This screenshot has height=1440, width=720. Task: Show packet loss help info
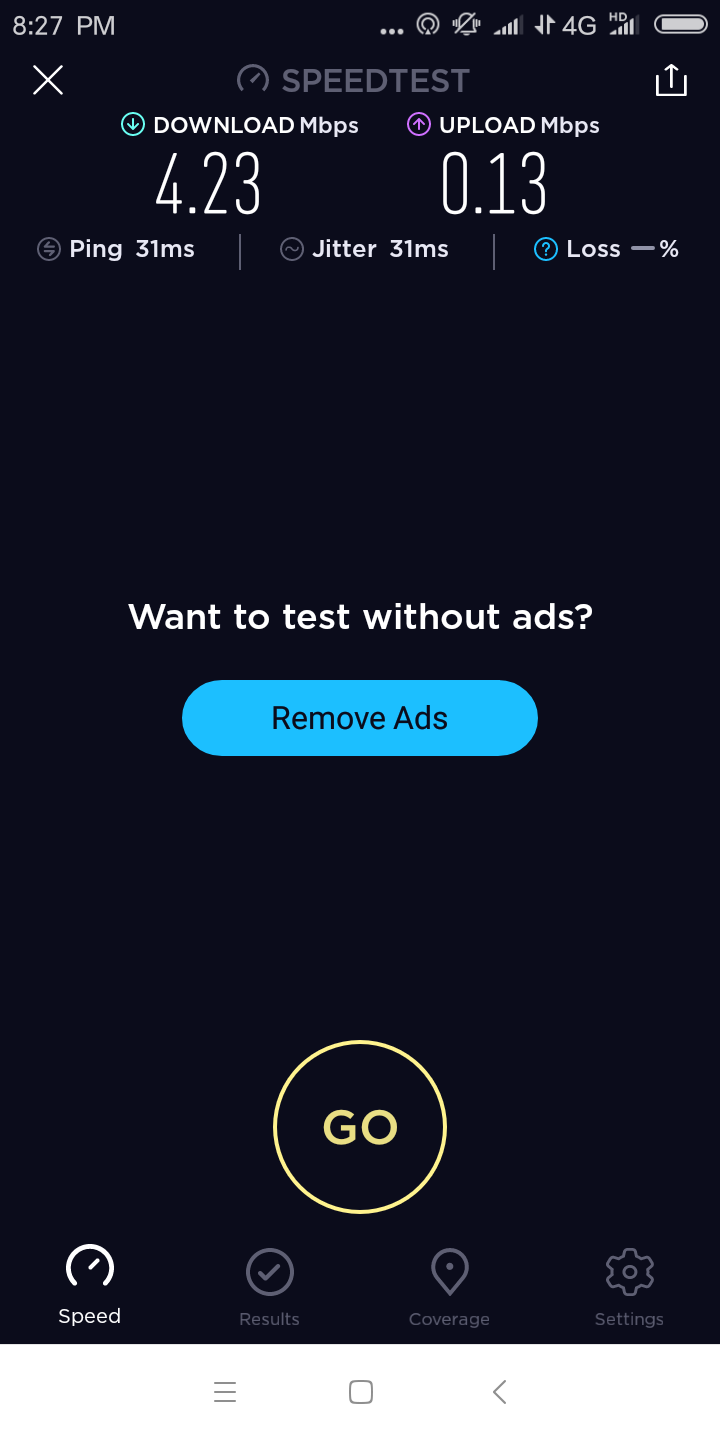545,249
